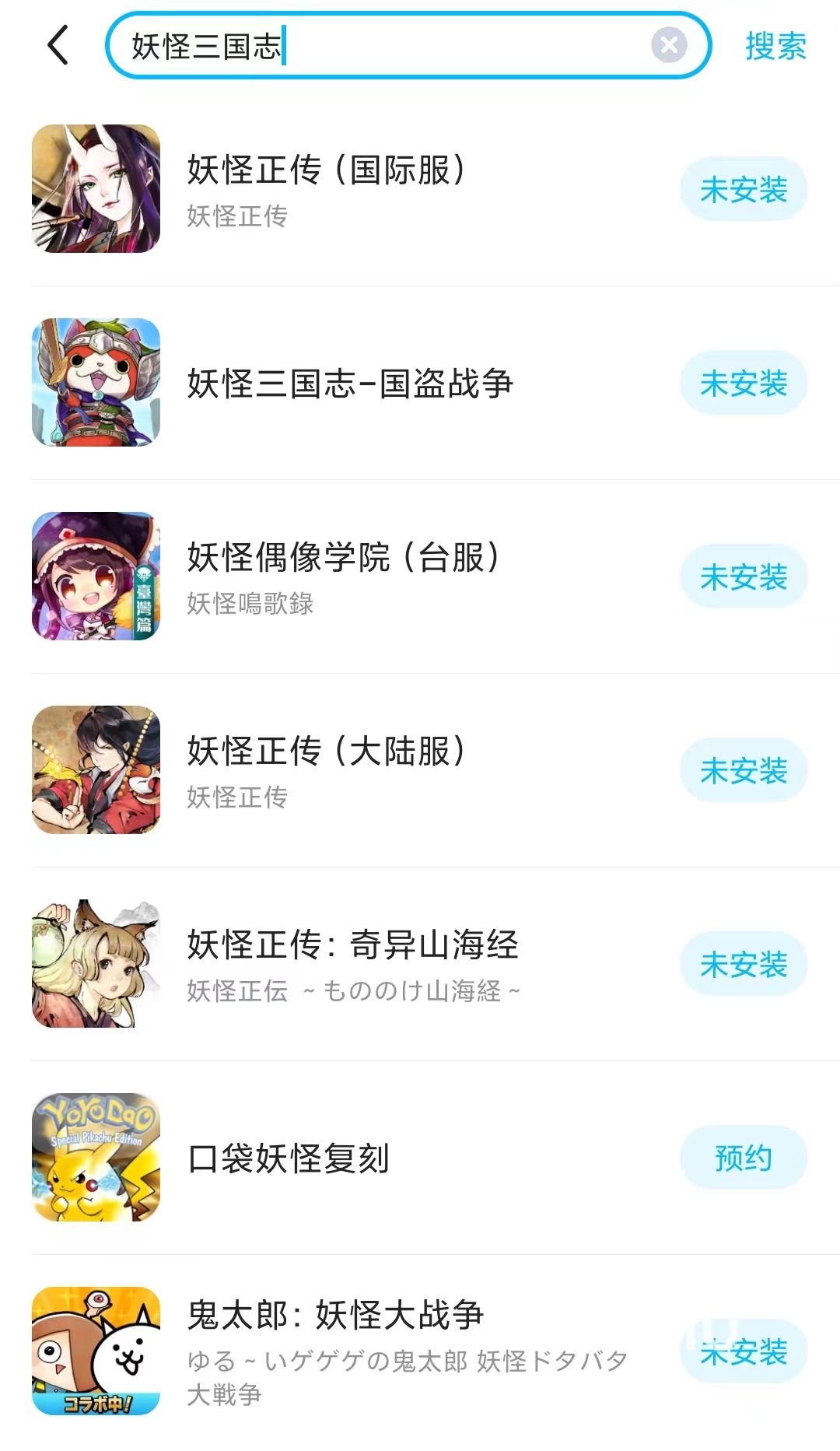Tap 未安装 for 妖怪正传（大陆服）

coord(744,770)
